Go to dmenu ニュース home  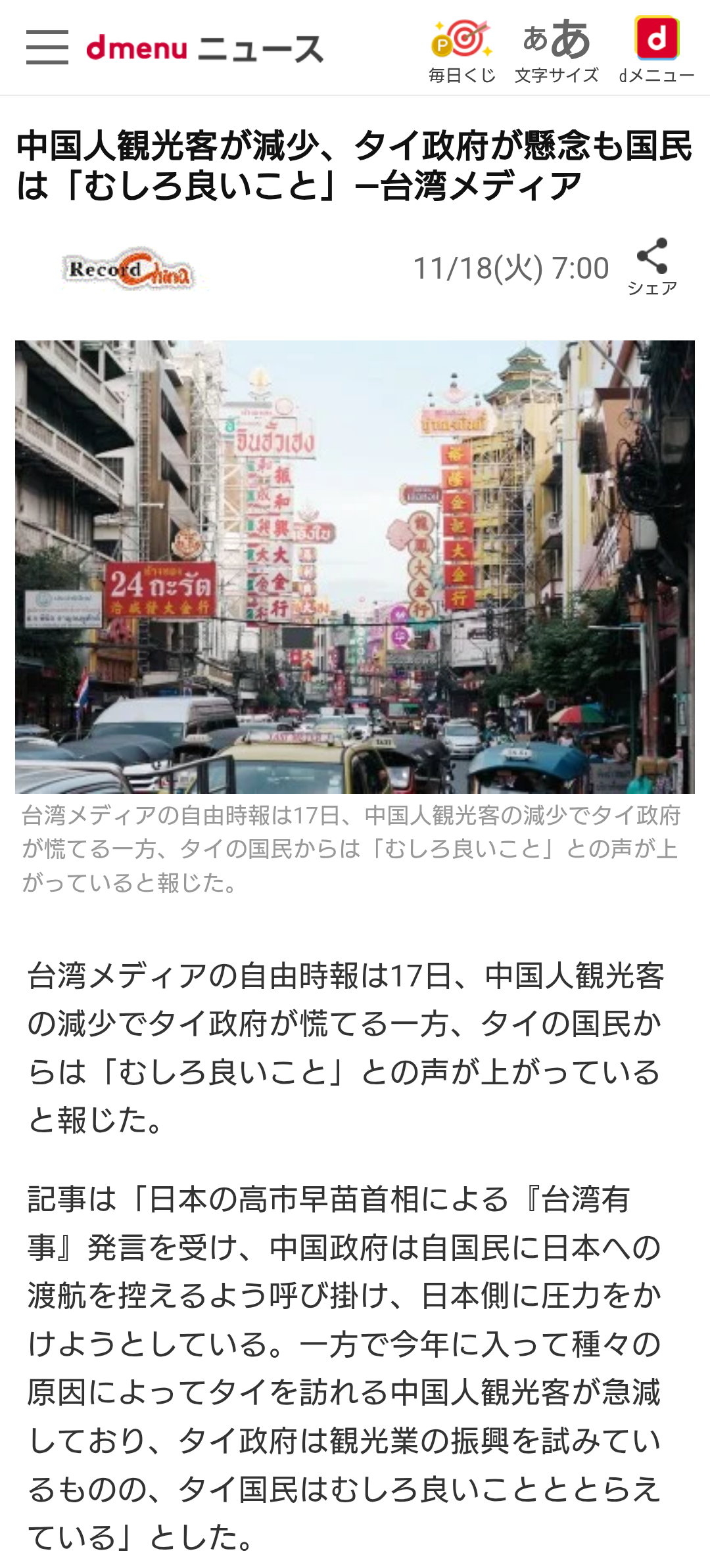click(x=204, y=49)
